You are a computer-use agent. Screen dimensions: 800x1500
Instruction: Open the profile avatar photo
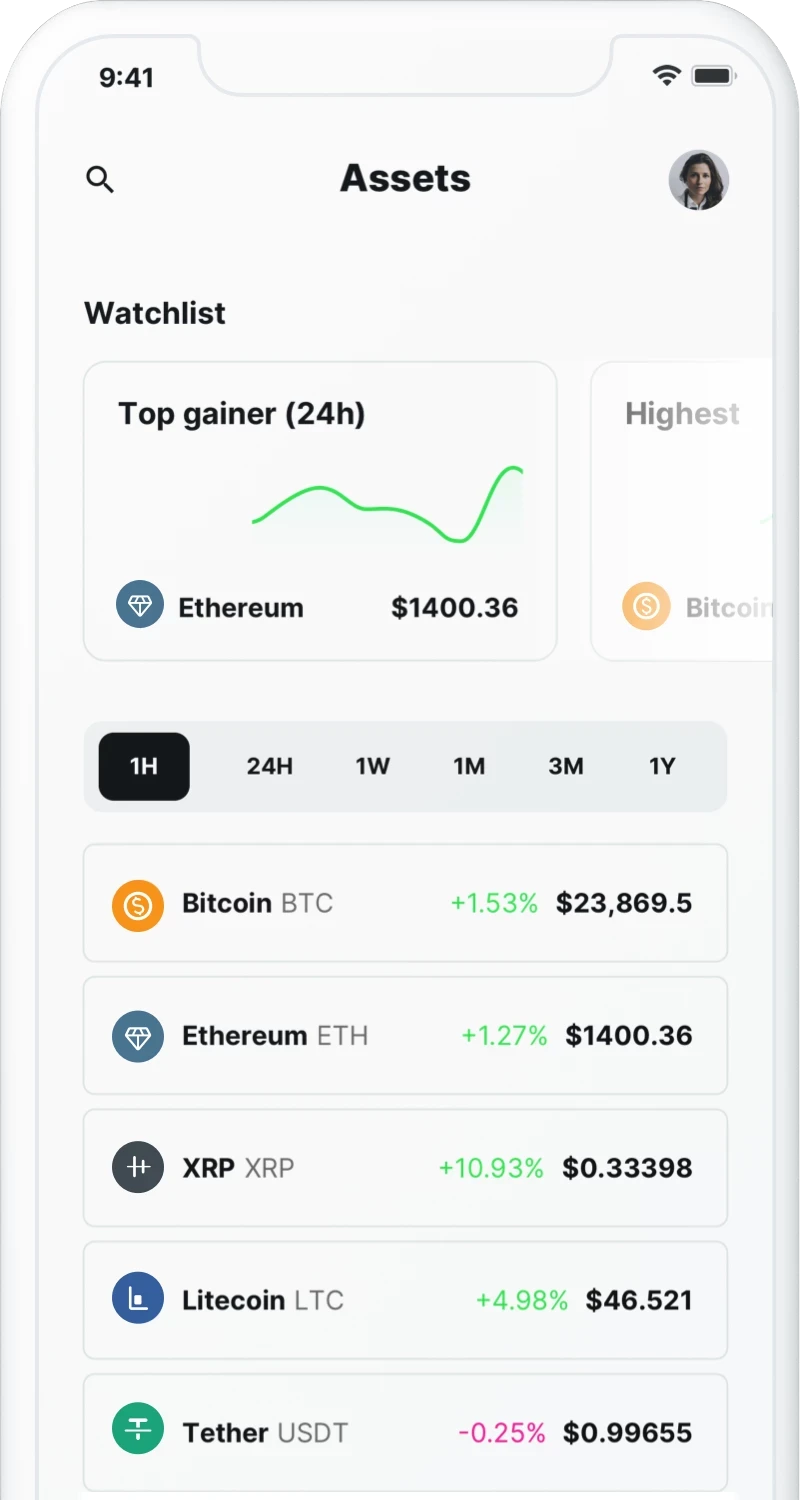pyautogui.click(x=699, y=180)
